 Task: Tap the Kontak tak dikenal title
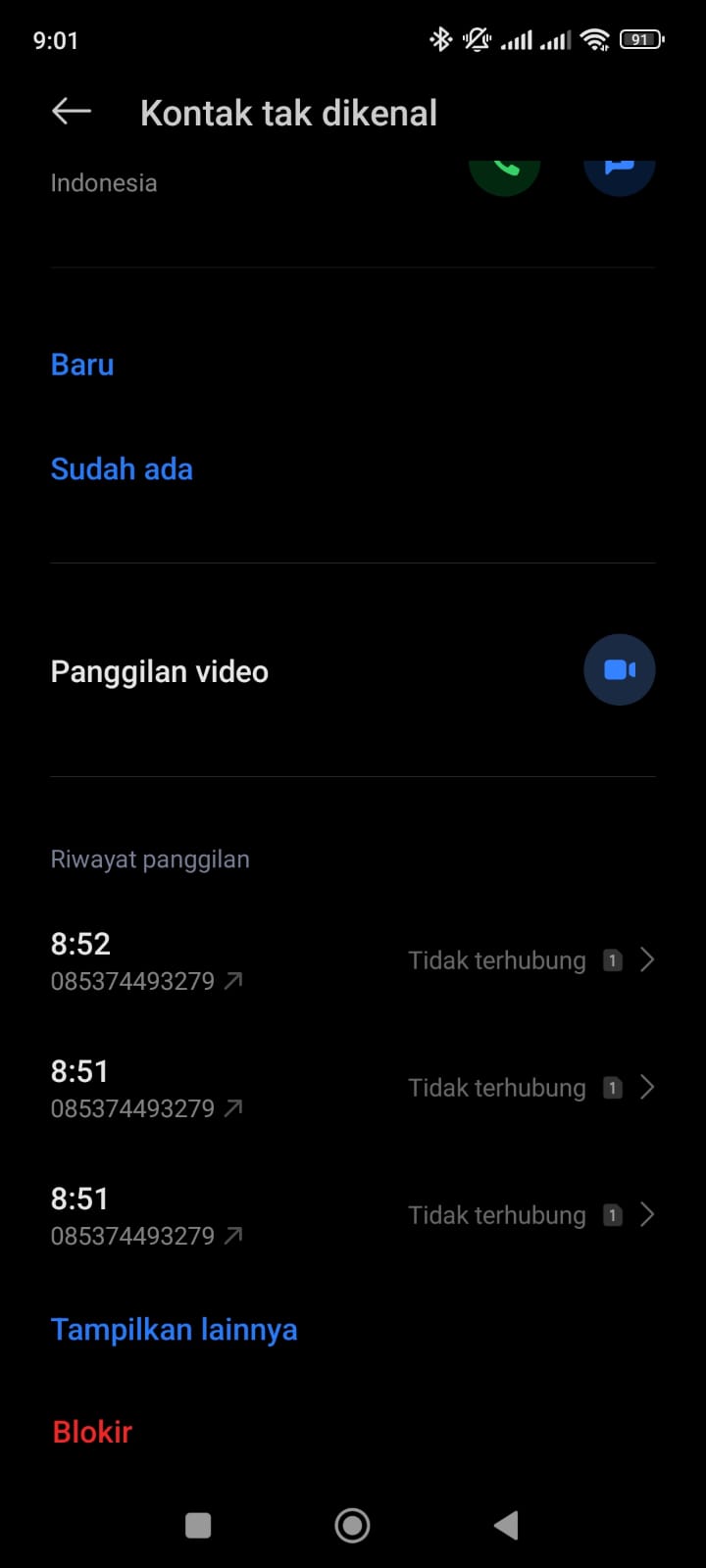tap(288, 112)
